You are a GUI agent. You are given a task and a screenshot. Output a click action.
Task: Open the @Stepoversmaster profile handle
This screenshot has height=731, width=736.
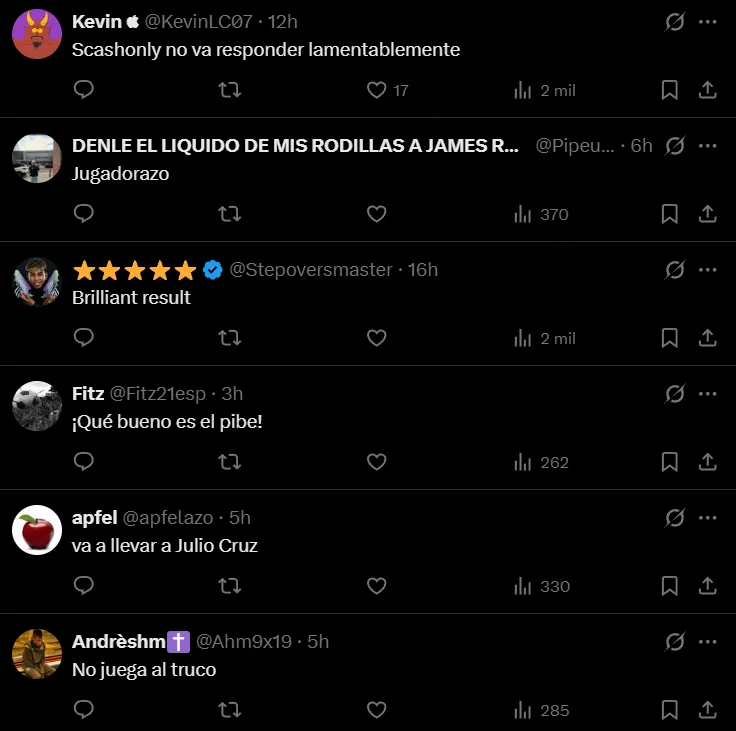311,270
